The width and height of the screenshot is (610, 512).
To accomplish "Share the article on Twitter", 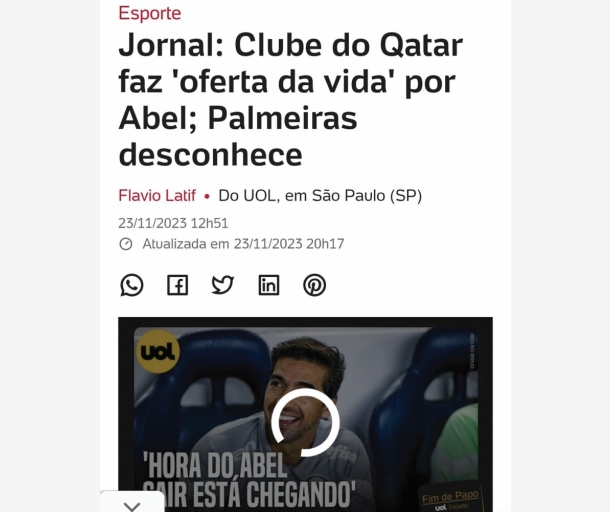I will 223,285.
